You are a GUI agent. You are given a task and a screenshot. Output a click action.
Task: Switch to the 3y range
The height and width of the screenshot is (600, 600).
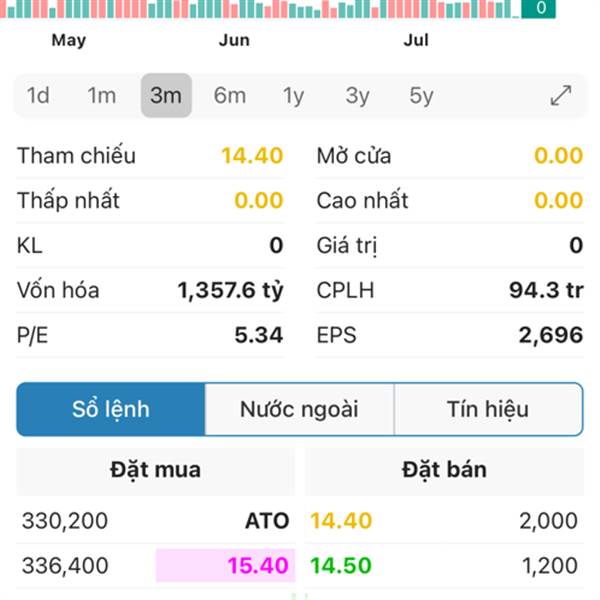pos(357,96)
